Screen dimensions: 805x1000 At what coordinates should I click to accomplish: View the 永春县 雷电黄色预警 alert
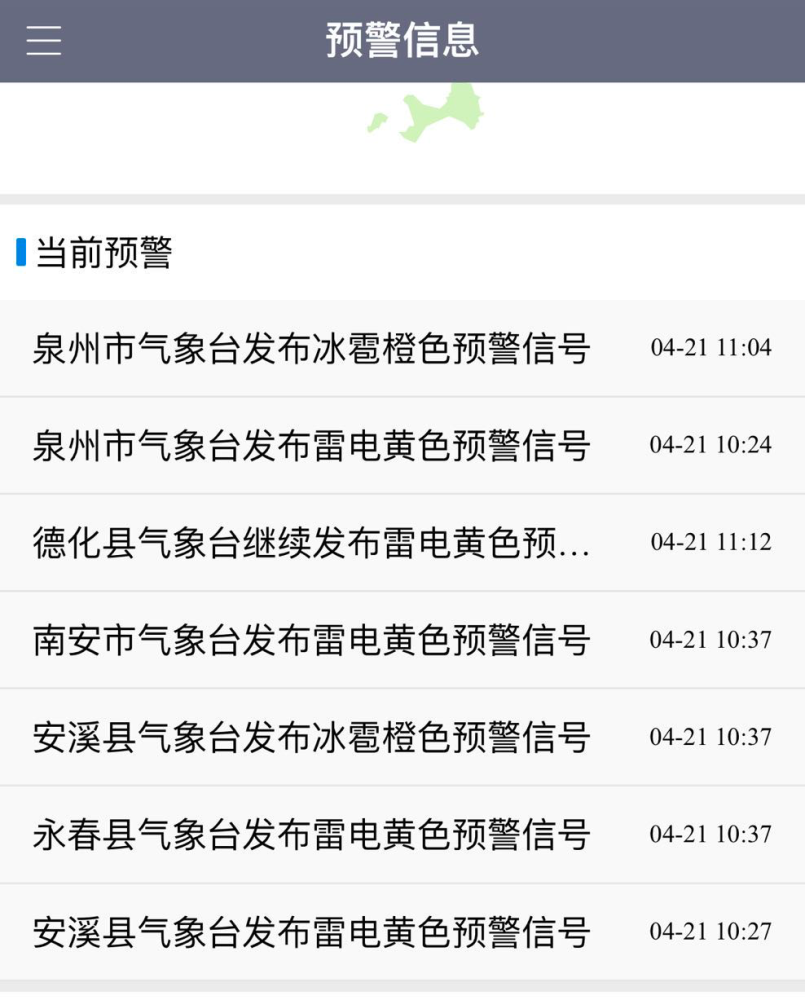pyautogui.click(x=311, y=835)
